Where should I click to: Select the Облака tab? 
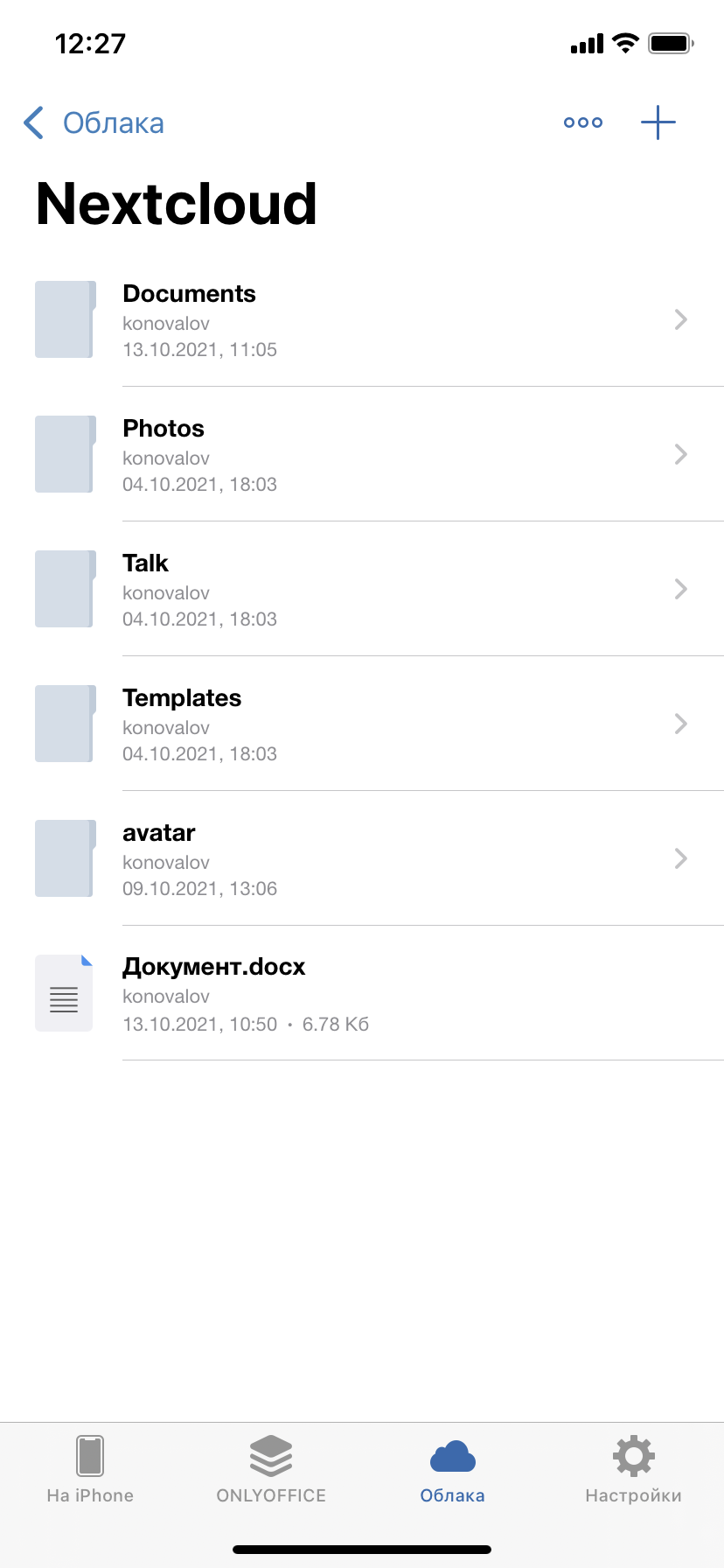452,1469
